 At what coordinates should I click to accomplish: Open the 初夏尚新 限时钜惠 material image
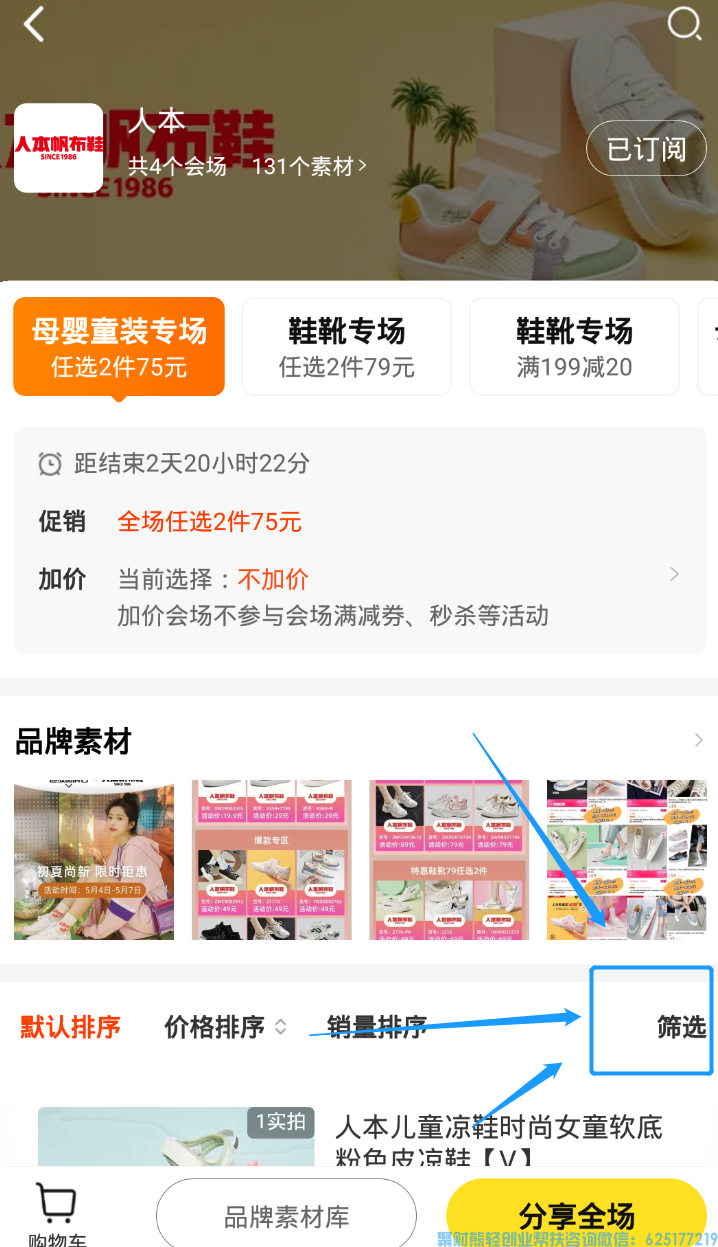coord(94,859)
